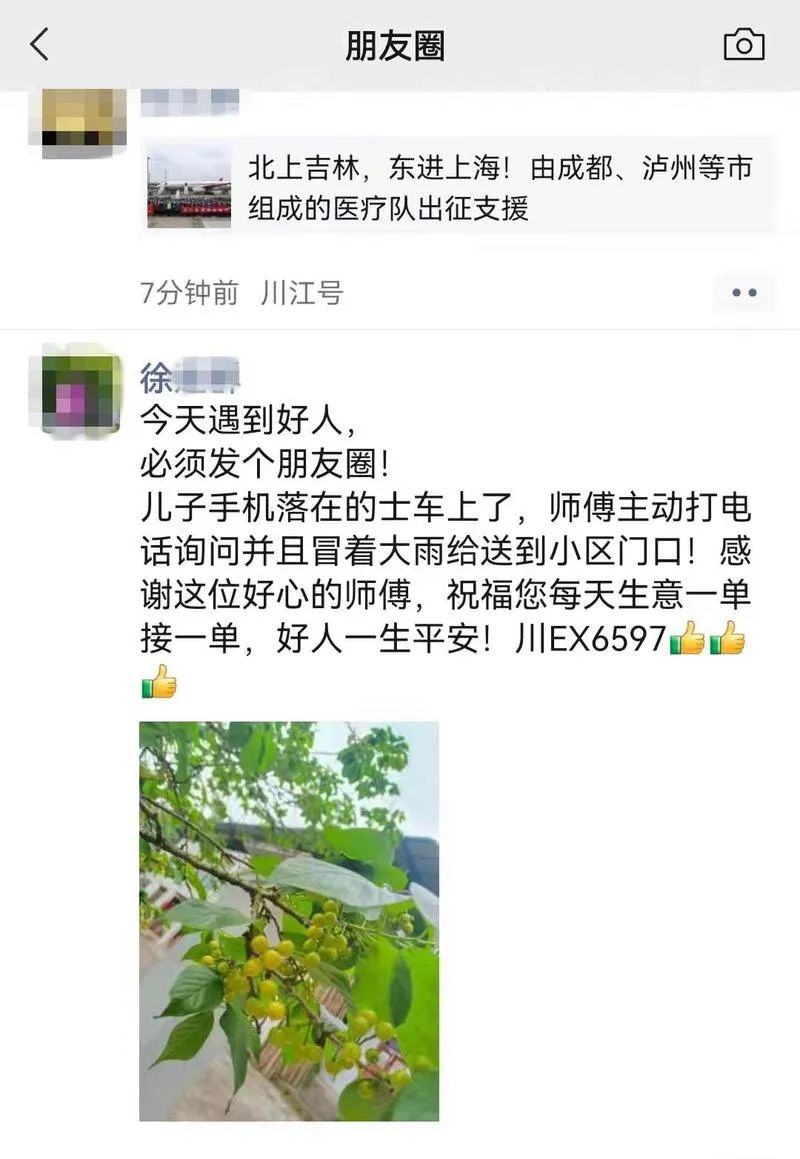Open like/comment menu for the 川江号 post
The image size is (800, 1159).
(743, 293)
